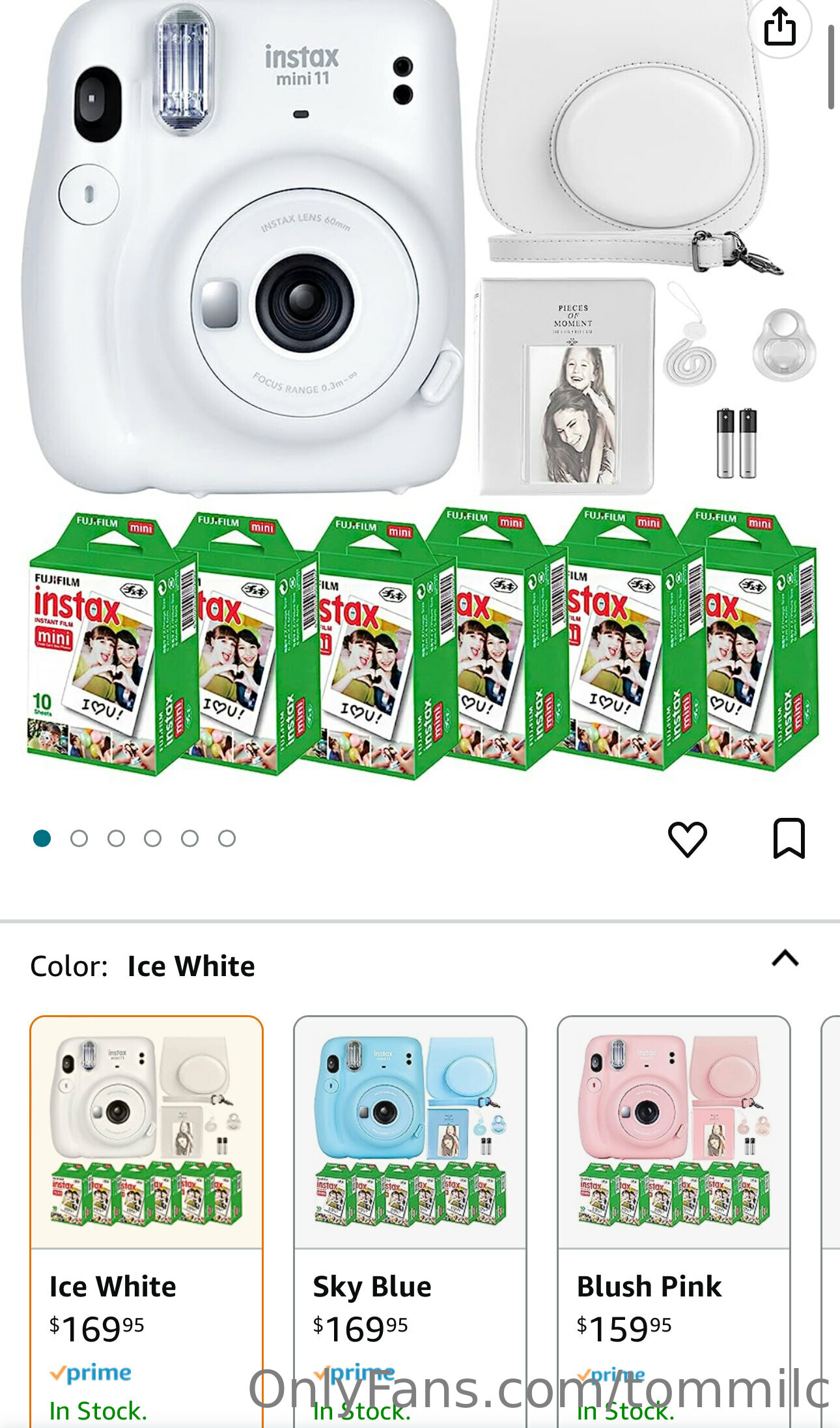Share this product listing
This screenshot has width=840, height=1428.
(779, 27)
